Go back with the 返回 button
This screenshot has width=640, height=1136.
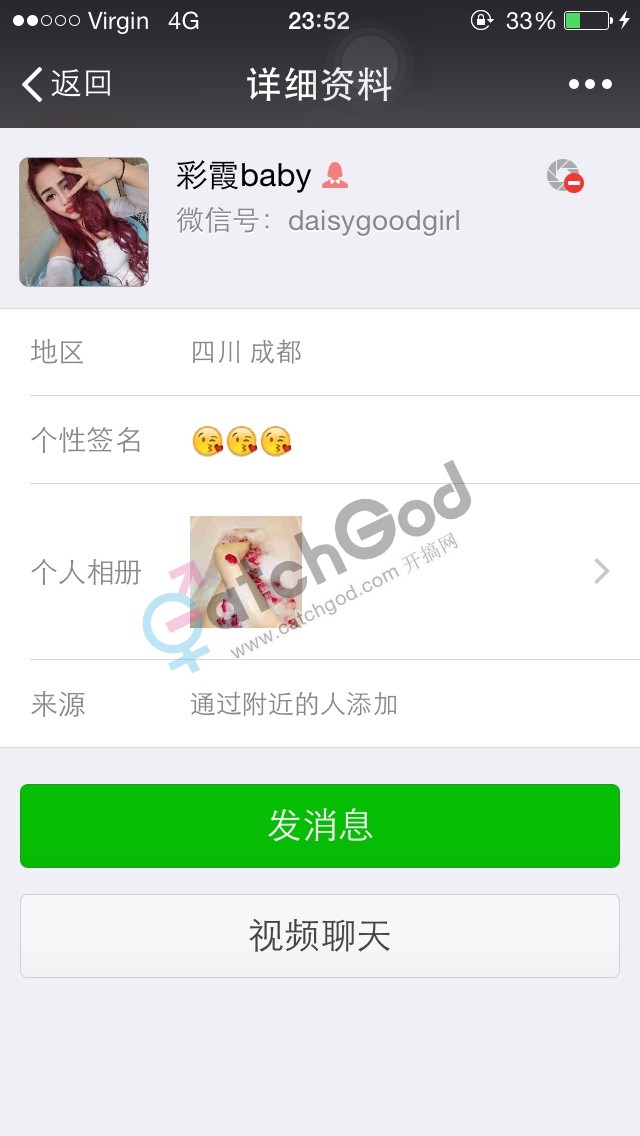pyautogui.click(x=66, y=84)
